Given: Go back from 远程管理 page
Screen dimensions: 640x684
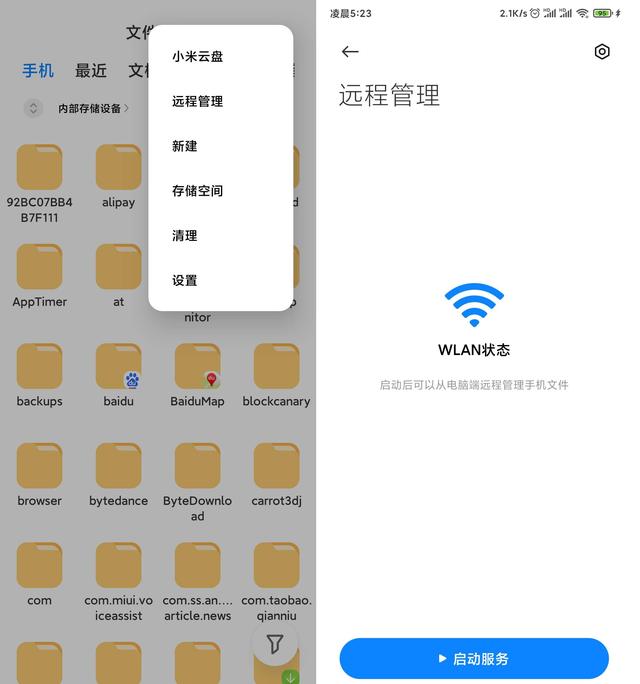Looking at the screenshot, I should (350, 52).
